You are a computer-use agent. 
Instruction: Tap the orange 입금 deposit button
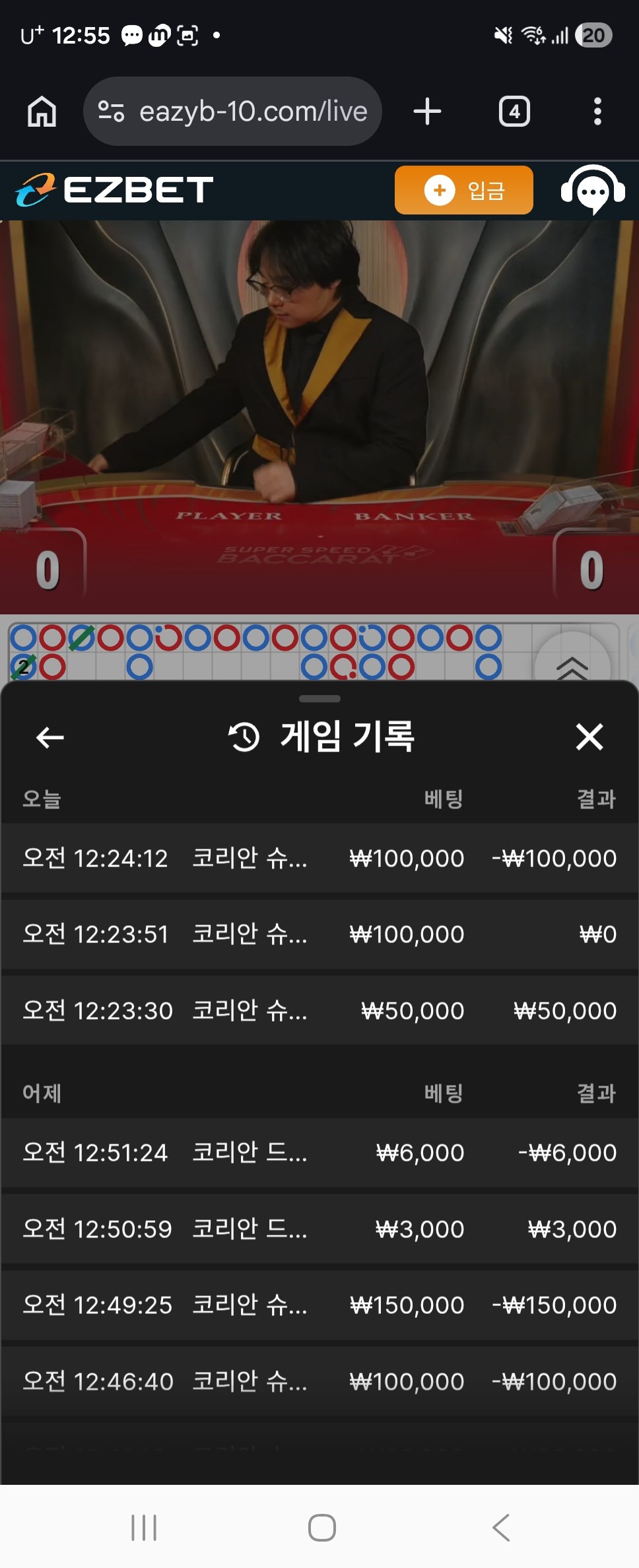[463, 190]
